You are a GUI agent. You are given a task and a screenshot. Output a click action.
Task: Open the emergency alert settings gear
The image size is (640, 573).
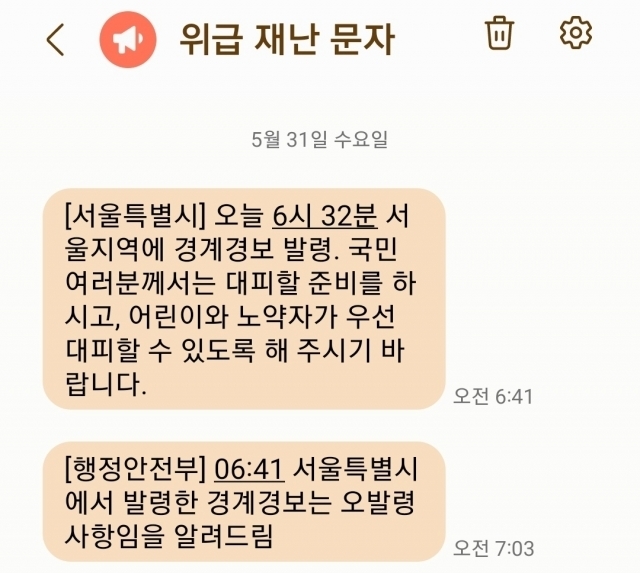[575, 33]
